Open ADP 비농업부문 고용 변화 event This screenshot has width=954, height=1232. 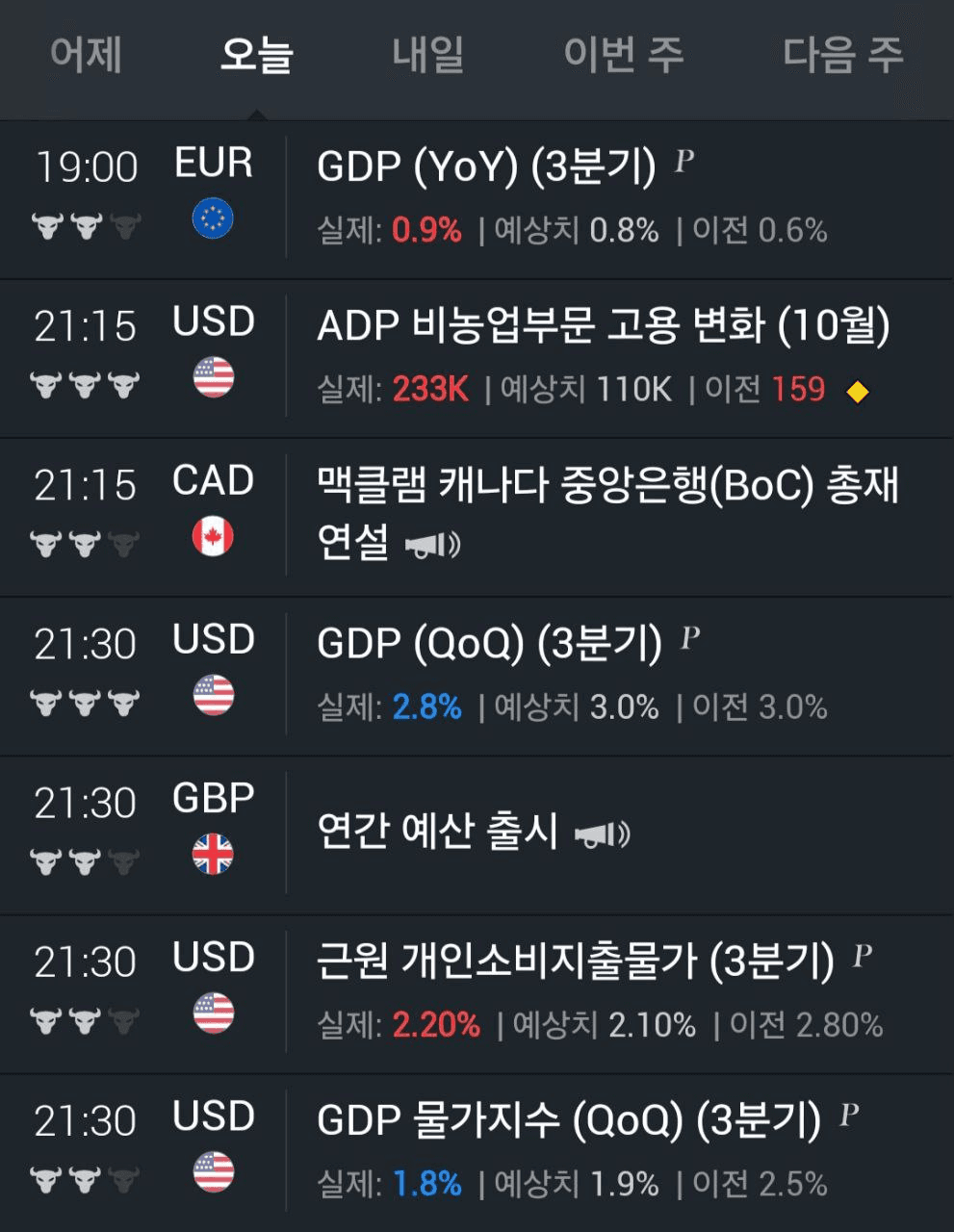click(603, 327)
